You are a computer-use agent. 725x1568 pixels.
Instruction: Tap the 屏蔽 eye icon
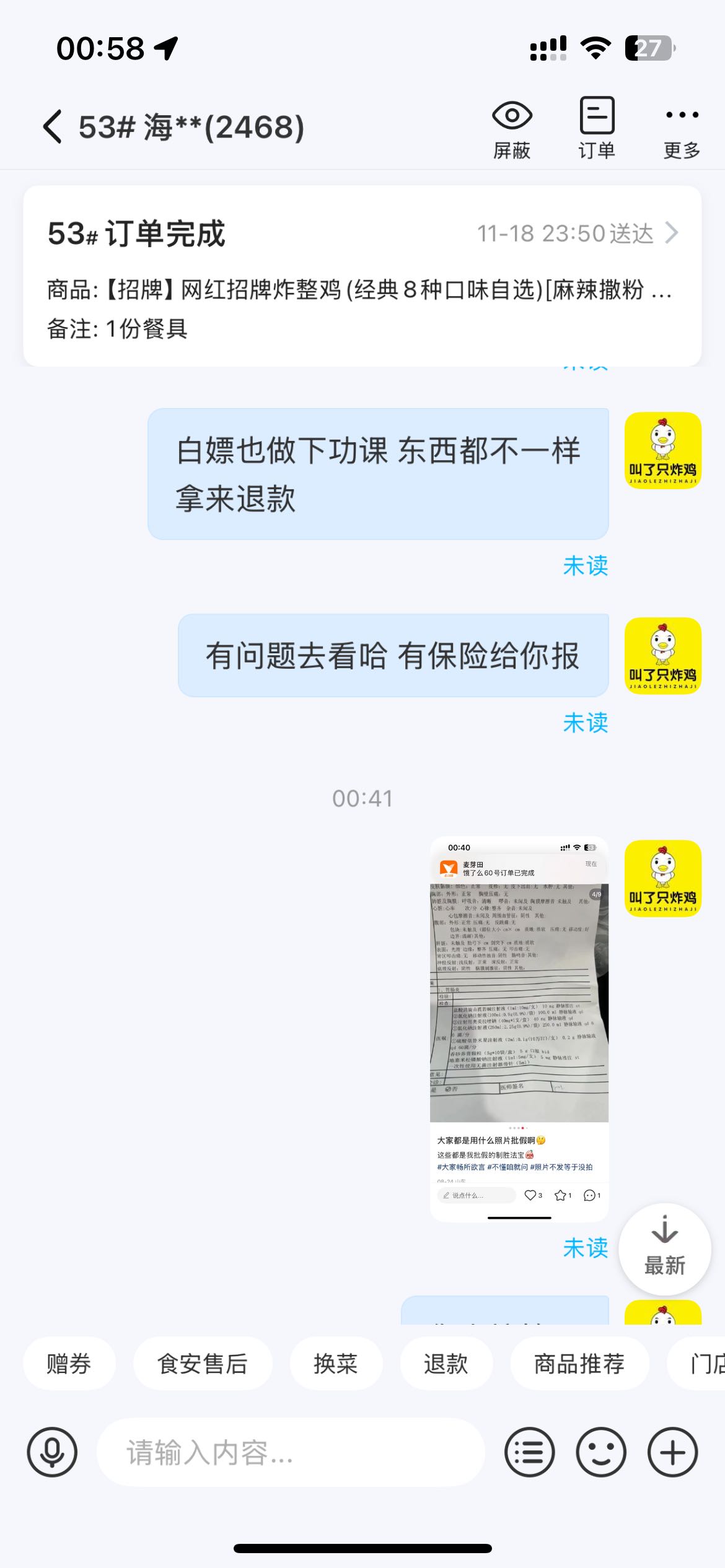pos(512,127)
